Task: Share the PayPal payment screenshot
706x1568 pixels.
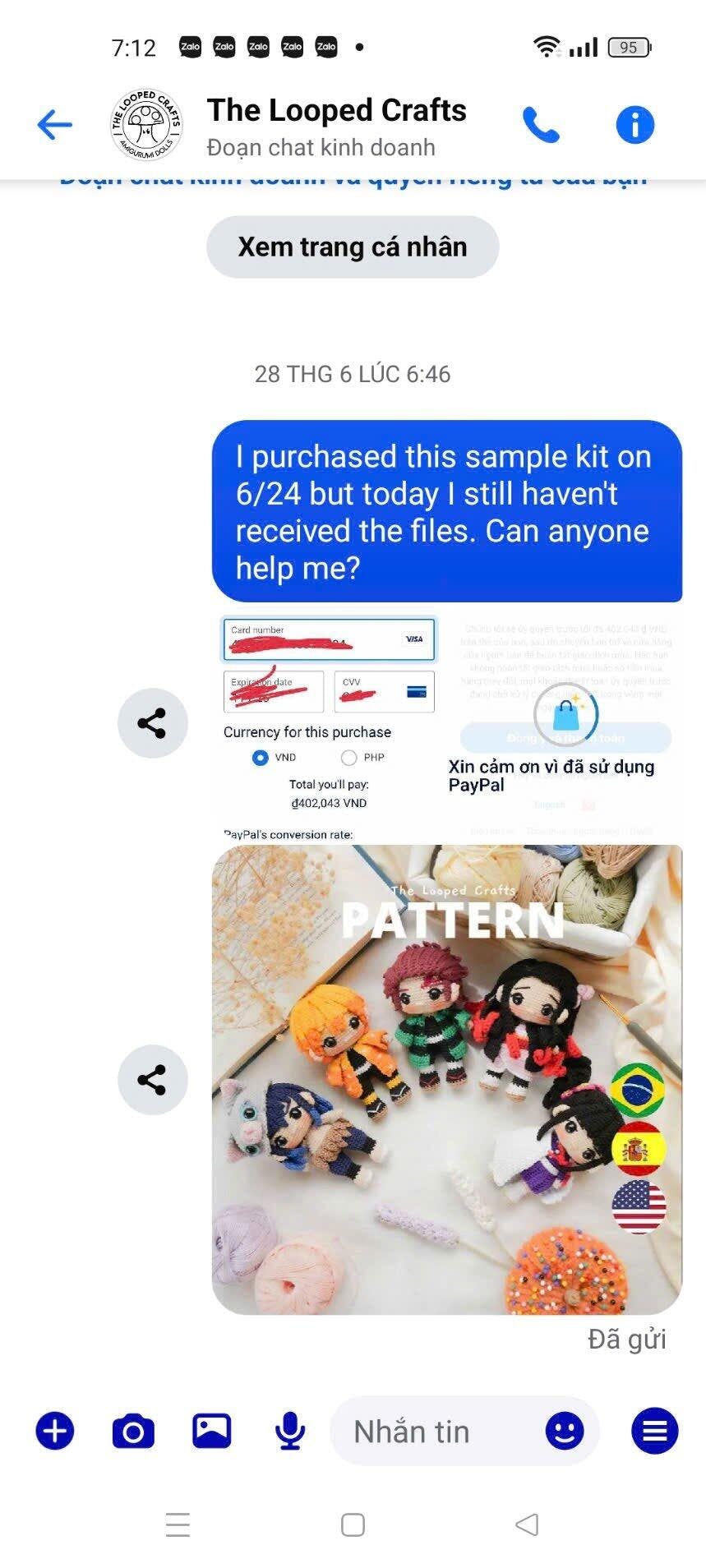Action: (x=152, y=723)
